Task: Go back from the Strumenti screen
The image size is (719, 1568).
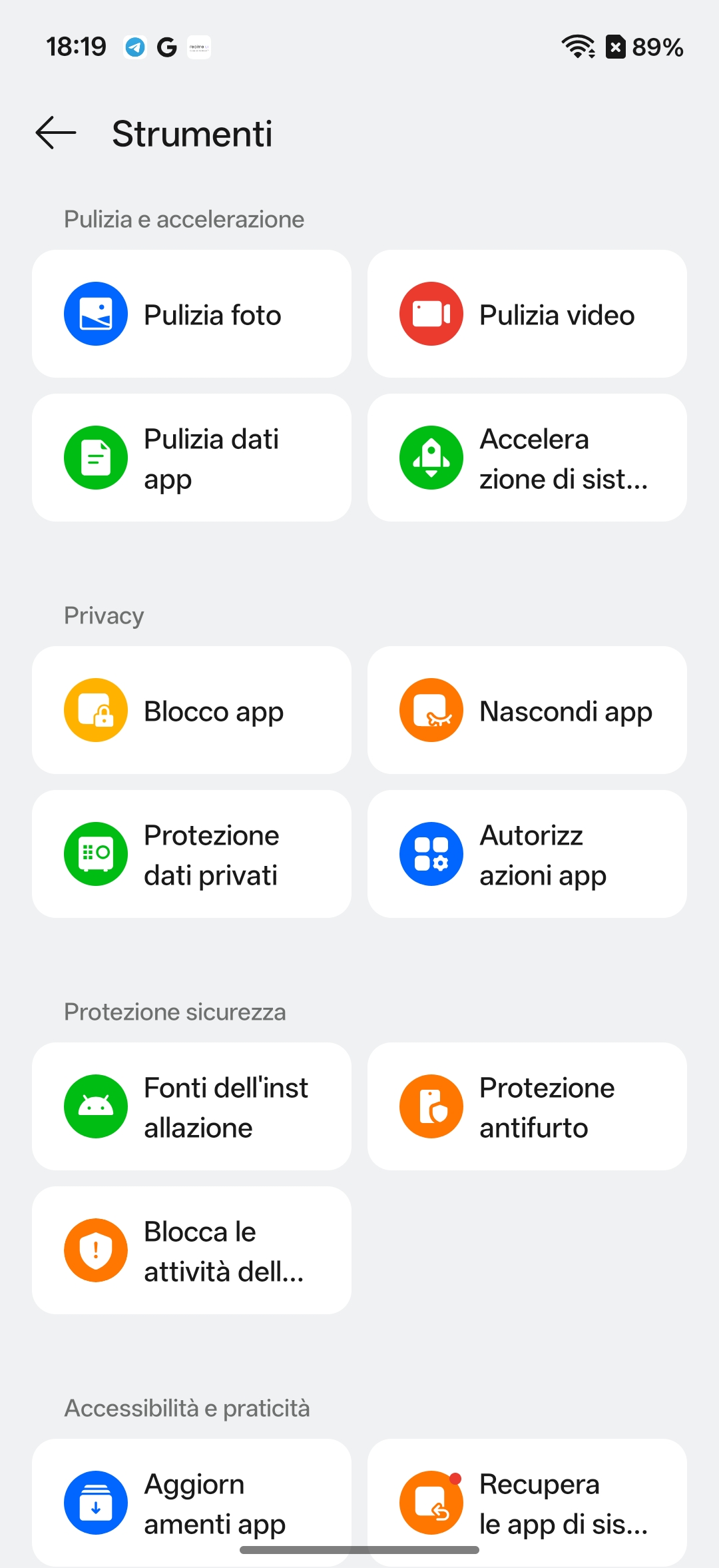Action: coord(56,133)
